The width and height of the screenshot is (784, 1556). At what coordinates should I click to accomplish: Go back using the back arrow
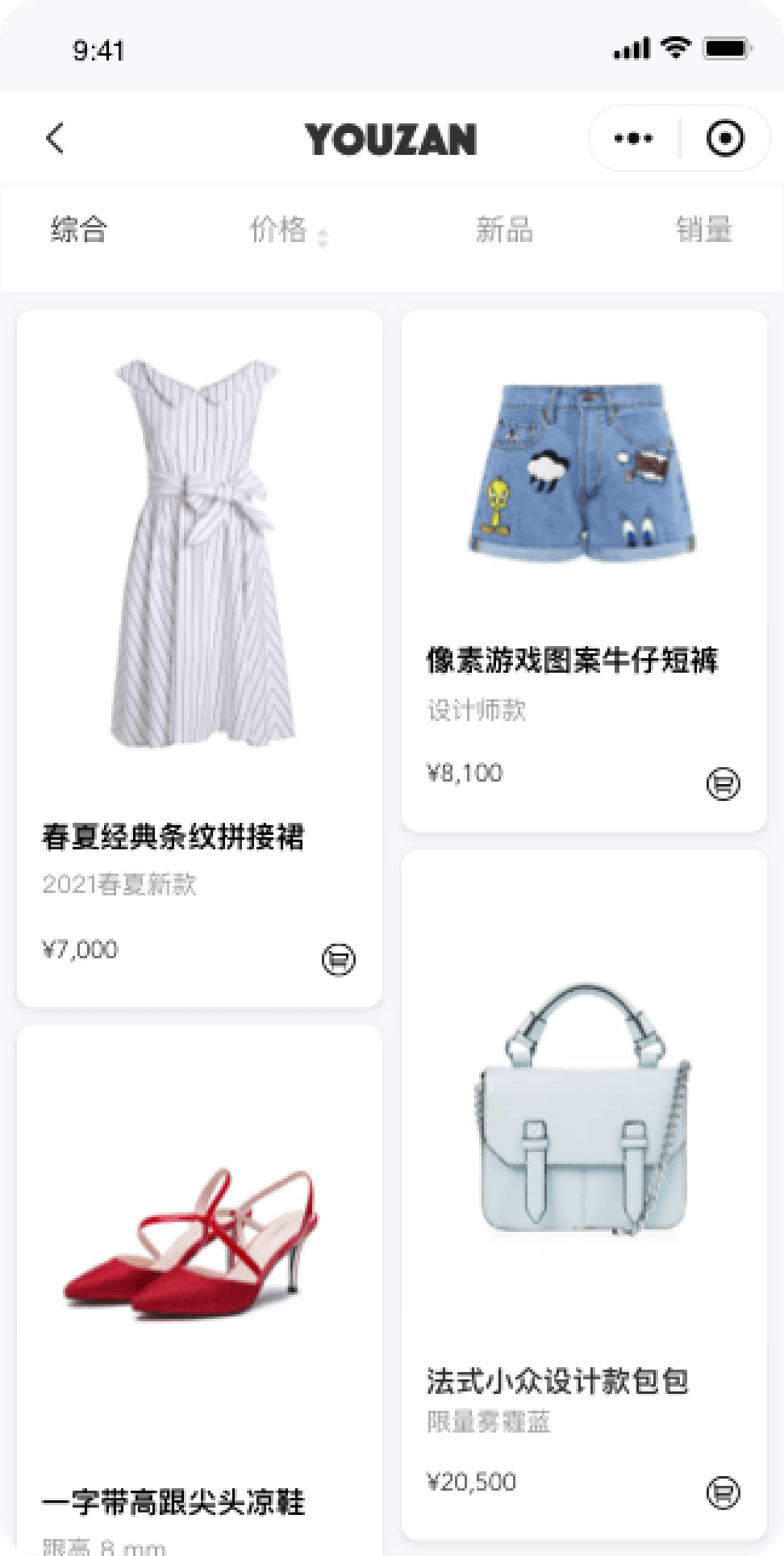point(55,137)
